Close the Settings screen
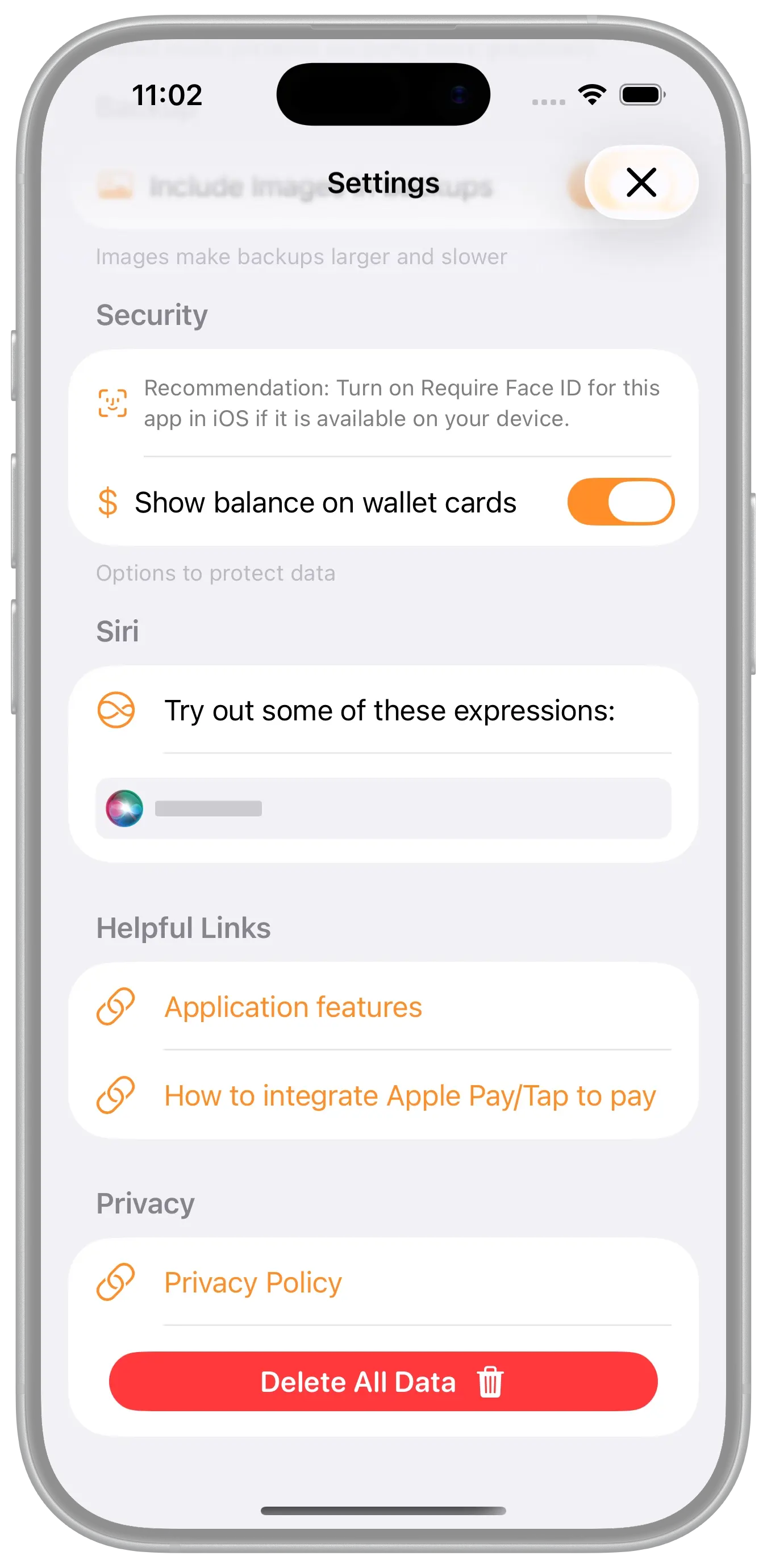Image resolution: width=767 pixels, height=1568 pixels. click(x=641, y=182)
